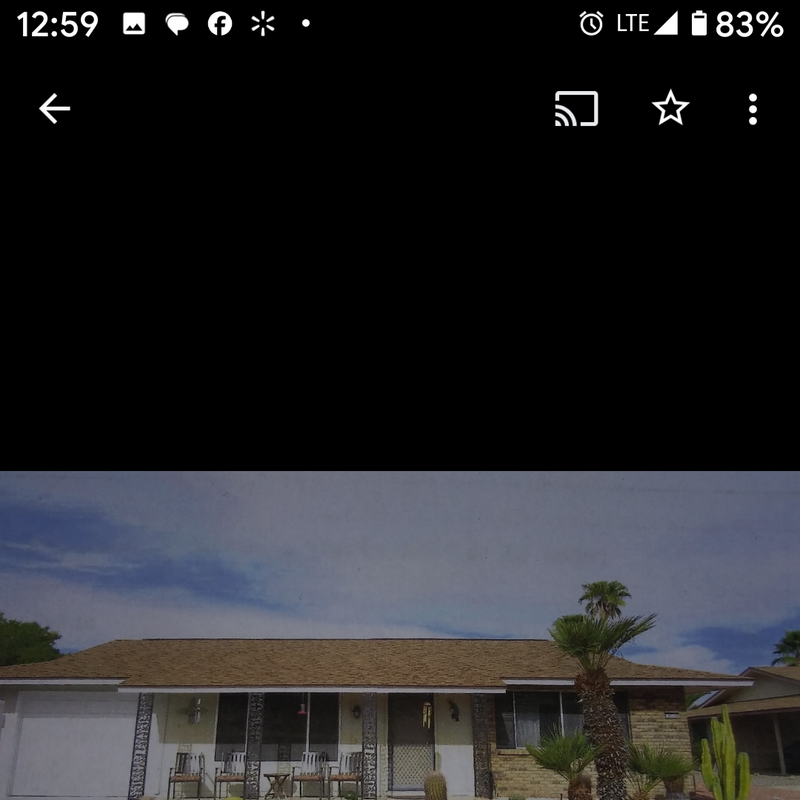Go back with the arrow icon

coord(54,109)
